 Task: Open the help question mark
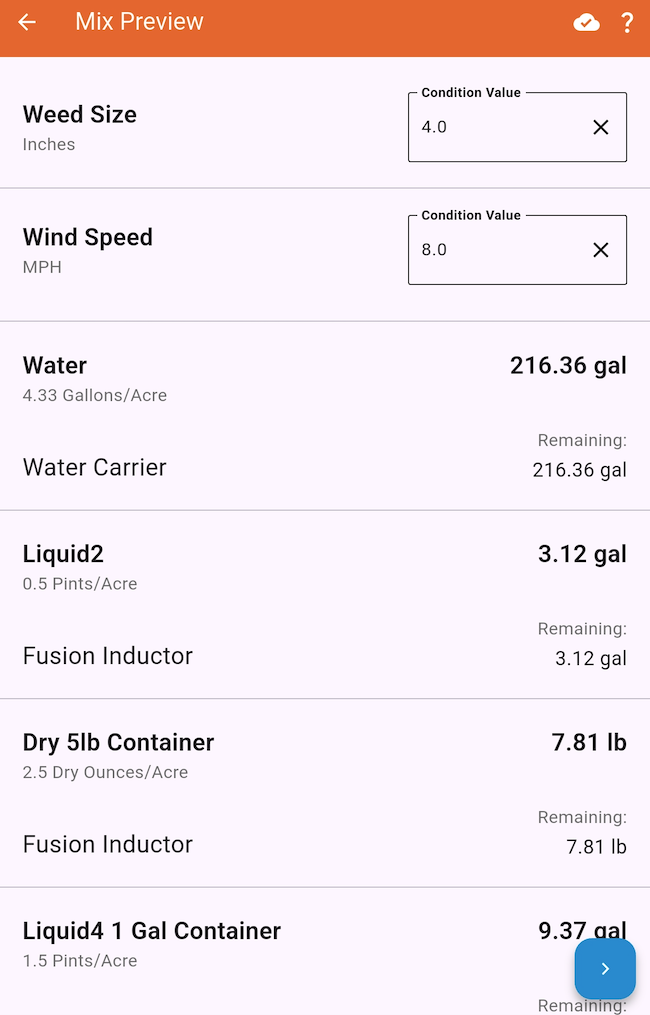pyautogui.click(x=627, y=22)
